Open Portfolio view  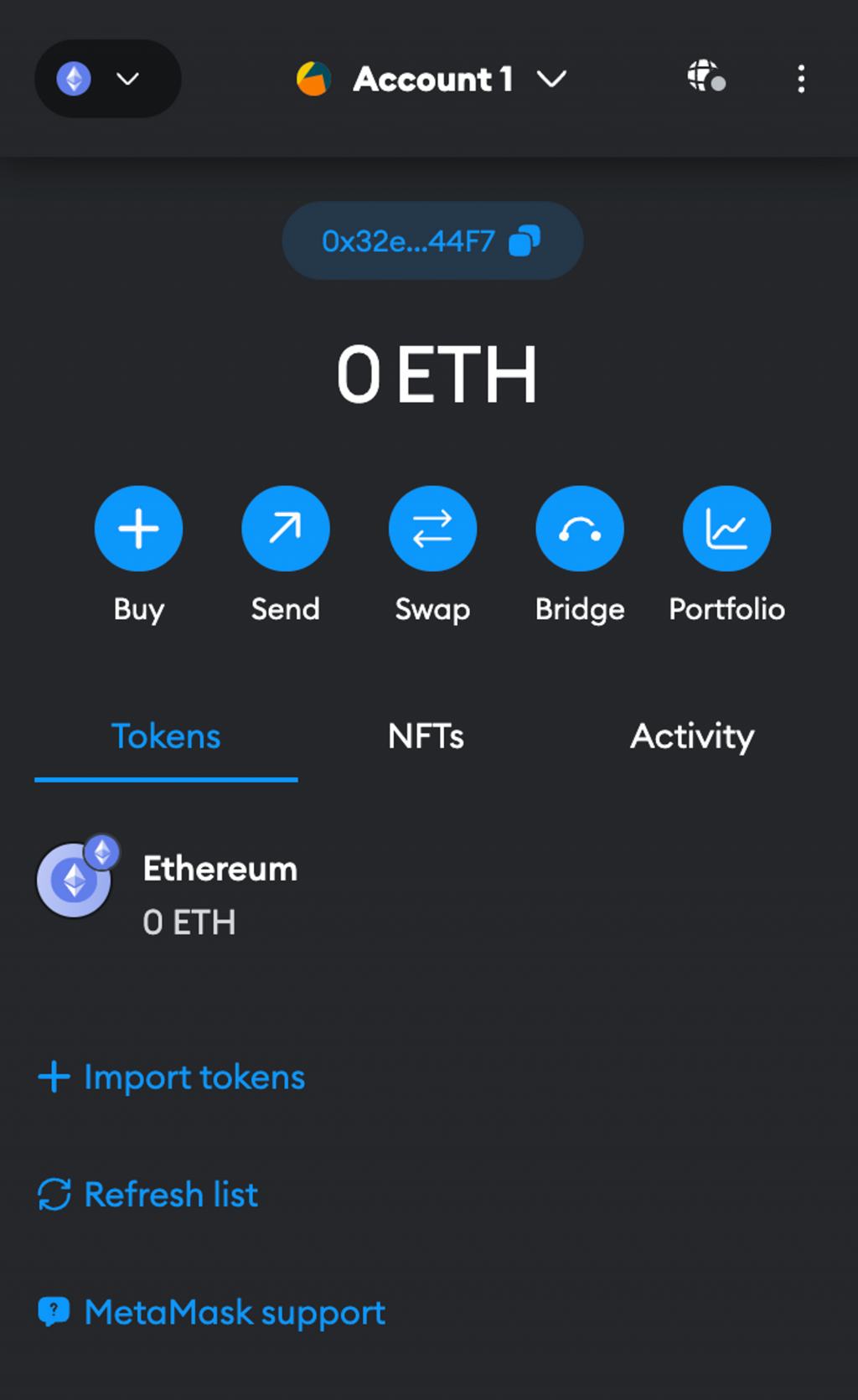(x=726, y=529)
